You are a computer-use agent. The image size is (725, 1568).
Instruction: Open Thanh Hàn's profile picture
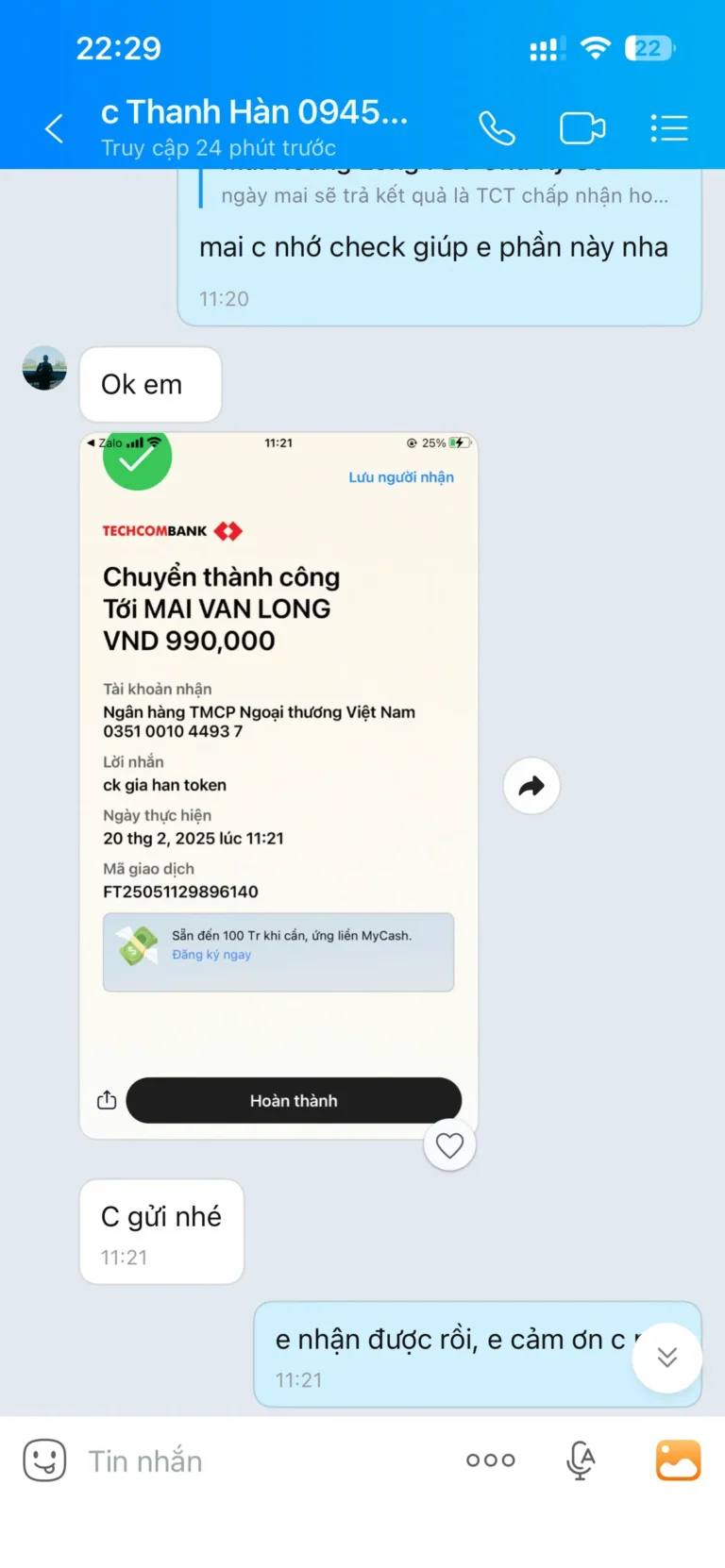pyautogui.click(x=44, y=368)
